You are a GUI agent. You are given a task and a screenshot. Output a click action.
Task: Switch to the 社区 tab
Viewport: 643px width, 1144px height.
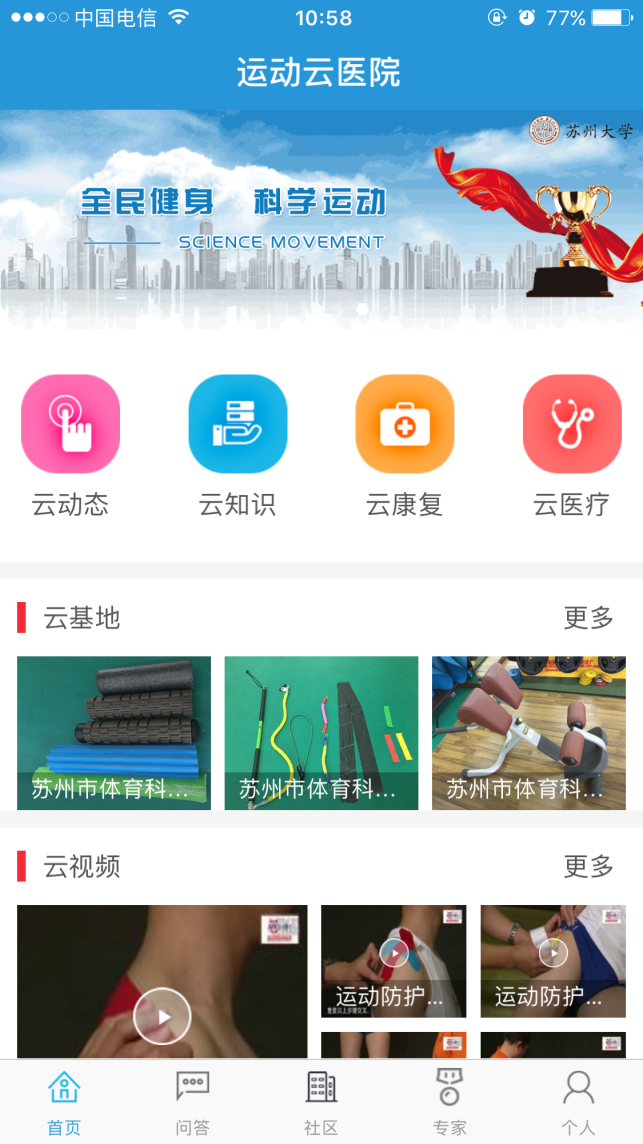(x=321, y=1102)
